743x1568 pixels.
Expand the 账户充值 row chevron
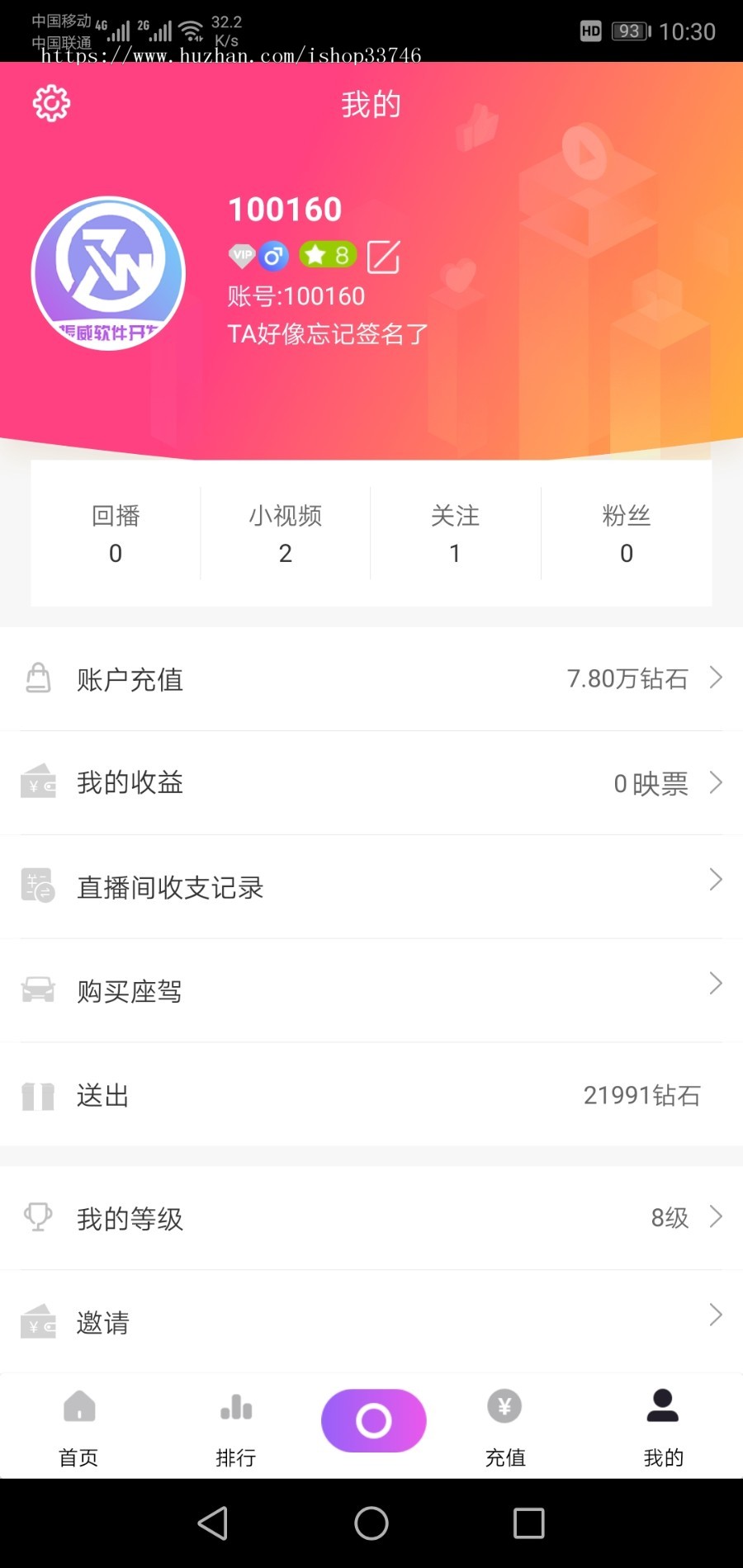coord(715,678)
